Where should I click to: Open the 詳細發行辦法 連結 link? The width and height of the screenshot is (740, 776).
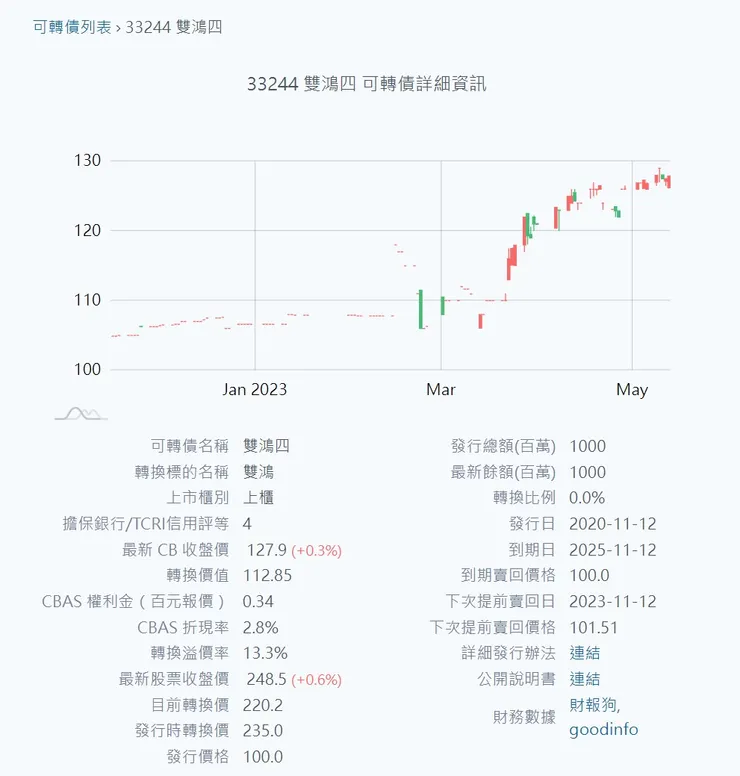pyautogui.click(x=584, y=653)
